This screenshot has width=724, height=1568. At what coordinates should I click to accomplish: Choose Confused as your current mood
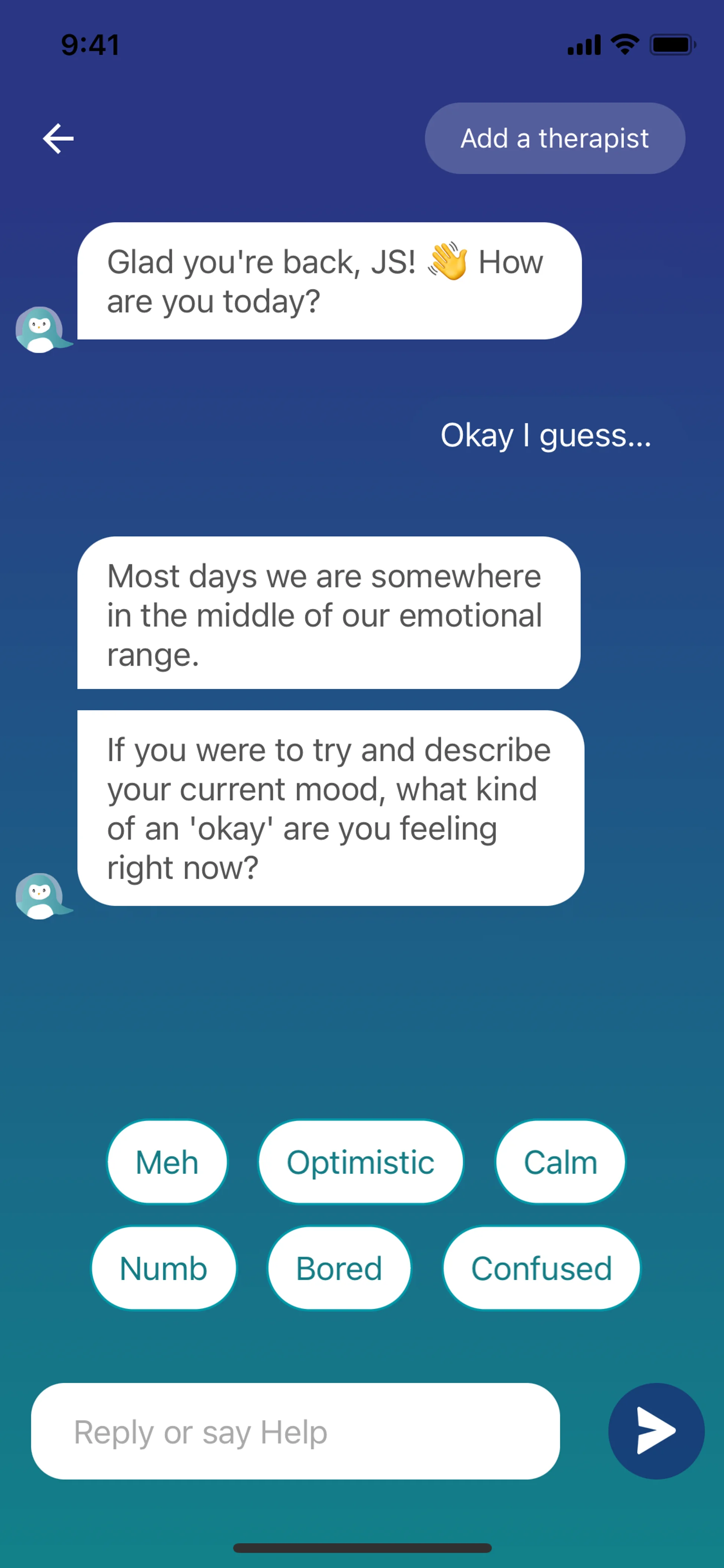tap(541, 1269)
